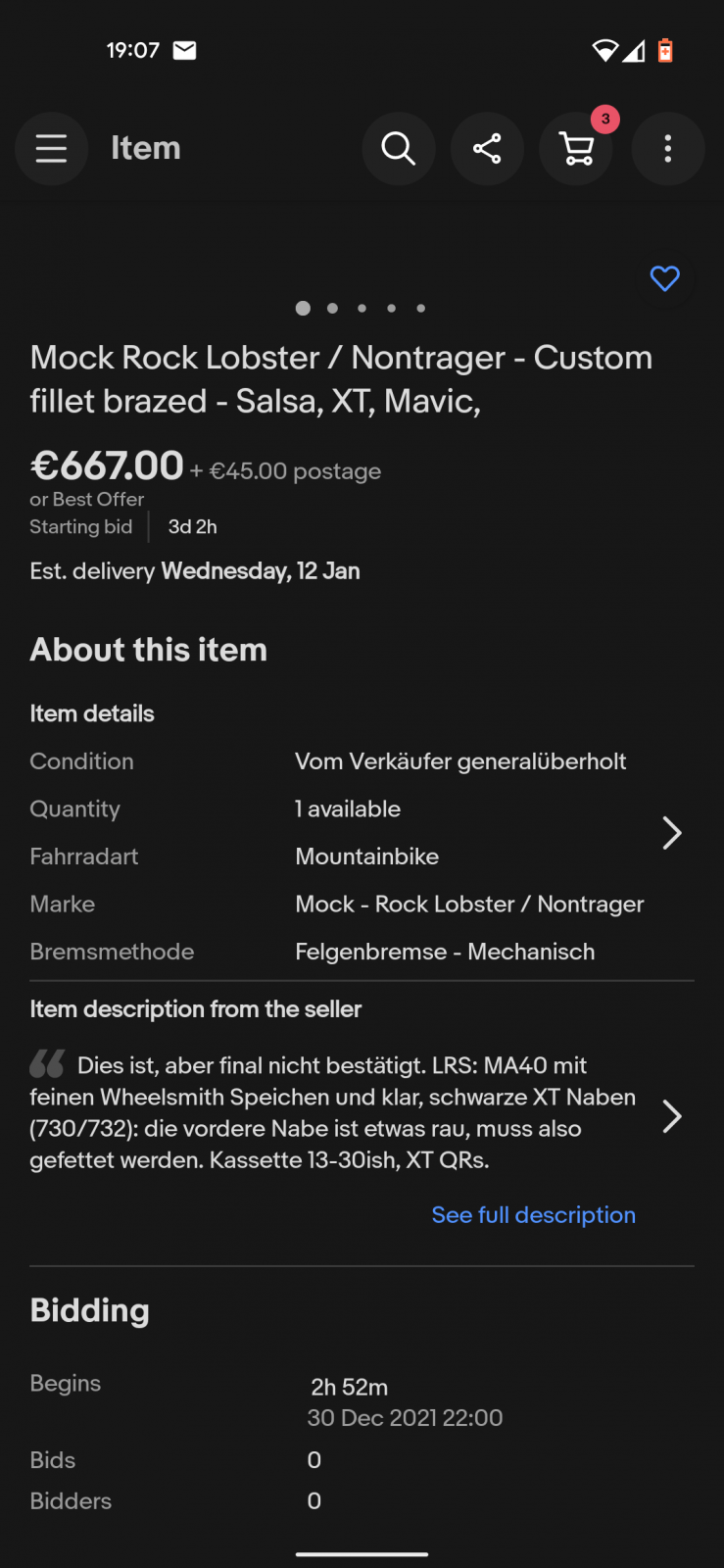
Task: Tap the email notification icon in status bar
Action: click(183, 49)
